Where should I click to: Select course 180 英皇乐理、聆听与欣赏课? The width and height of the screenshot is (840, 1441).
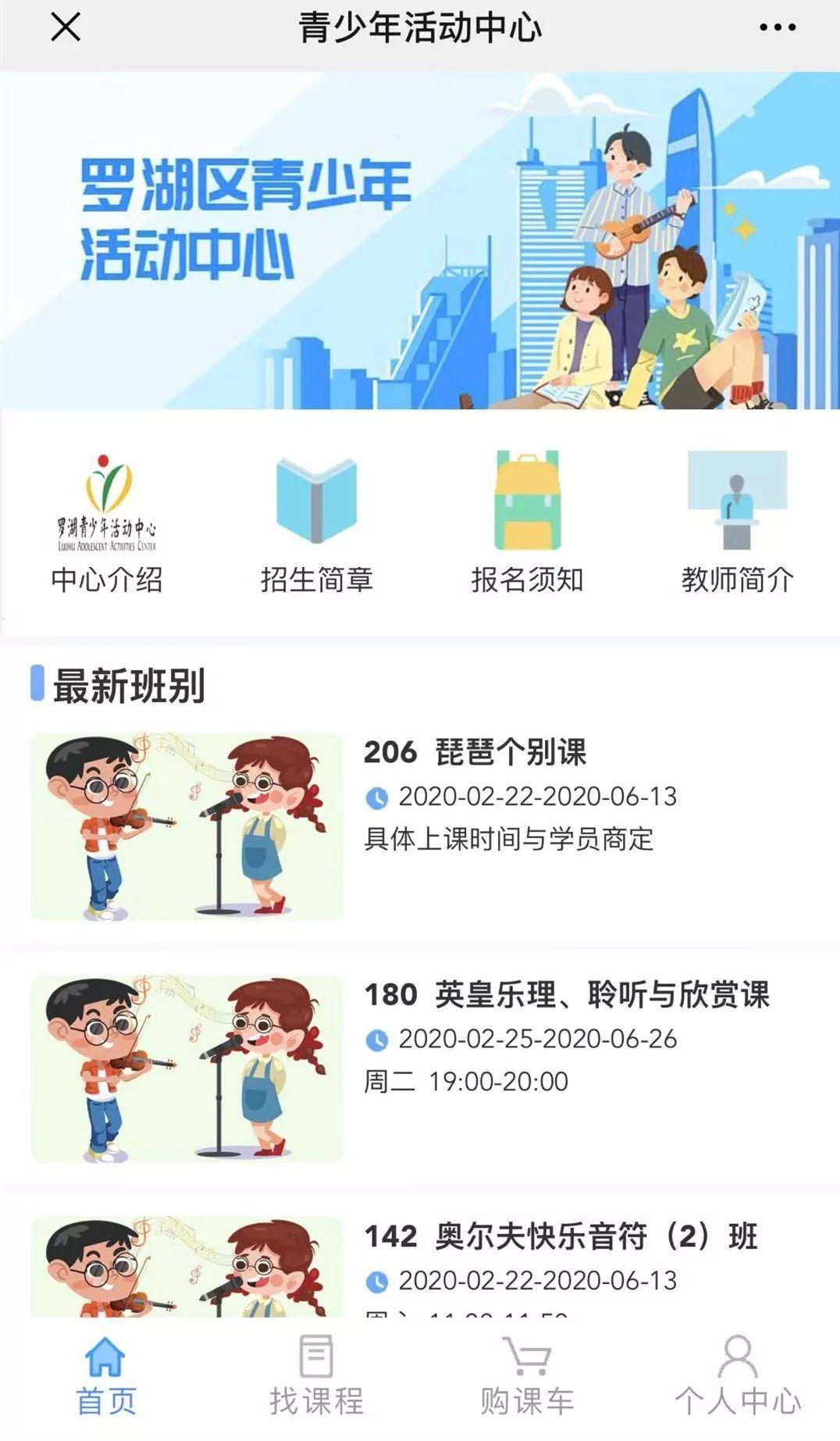[x=566, y=994]
